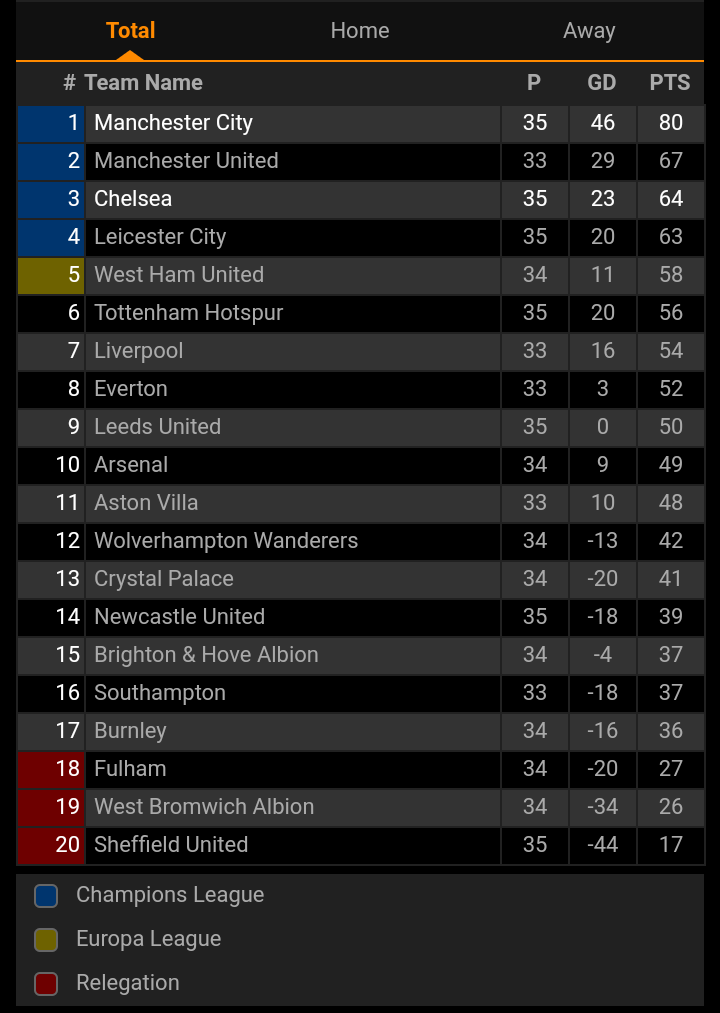720x1013 pixels.
Task: Open Manchester United team row
Action: tap(186, 161)
